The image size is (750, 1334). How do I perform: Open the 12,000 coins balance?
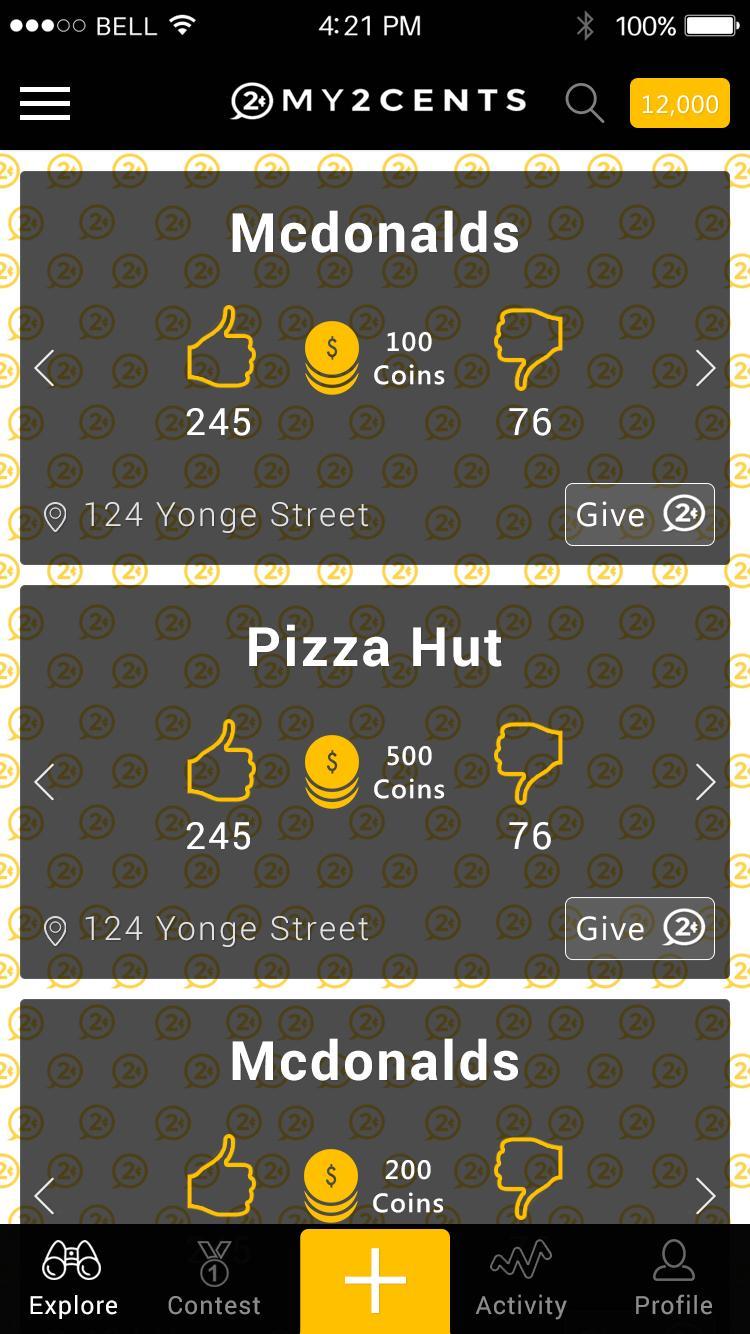click(x=679, y=104)
